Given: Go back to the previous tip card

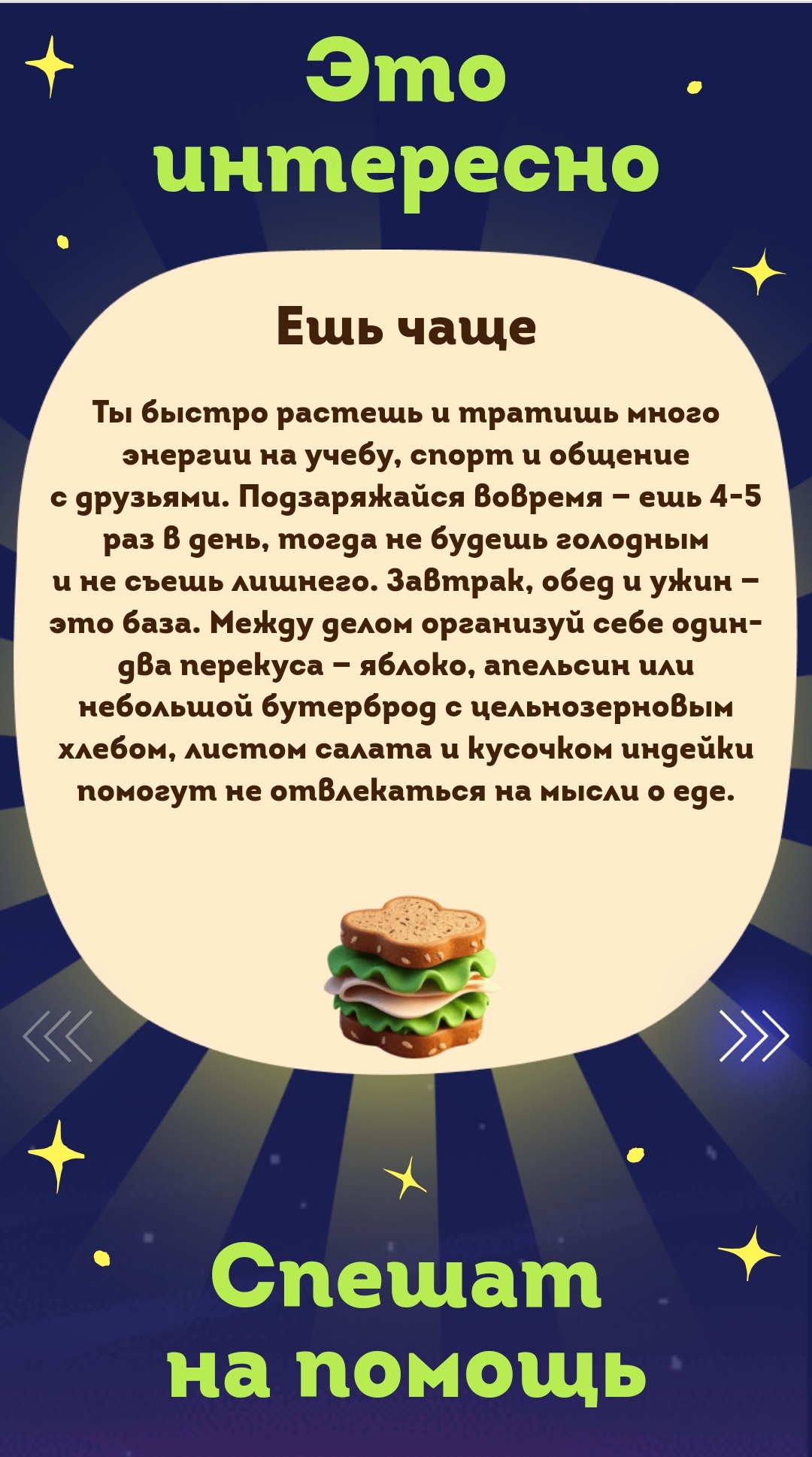Looking at the screenshot, I should click(58, 1036).
